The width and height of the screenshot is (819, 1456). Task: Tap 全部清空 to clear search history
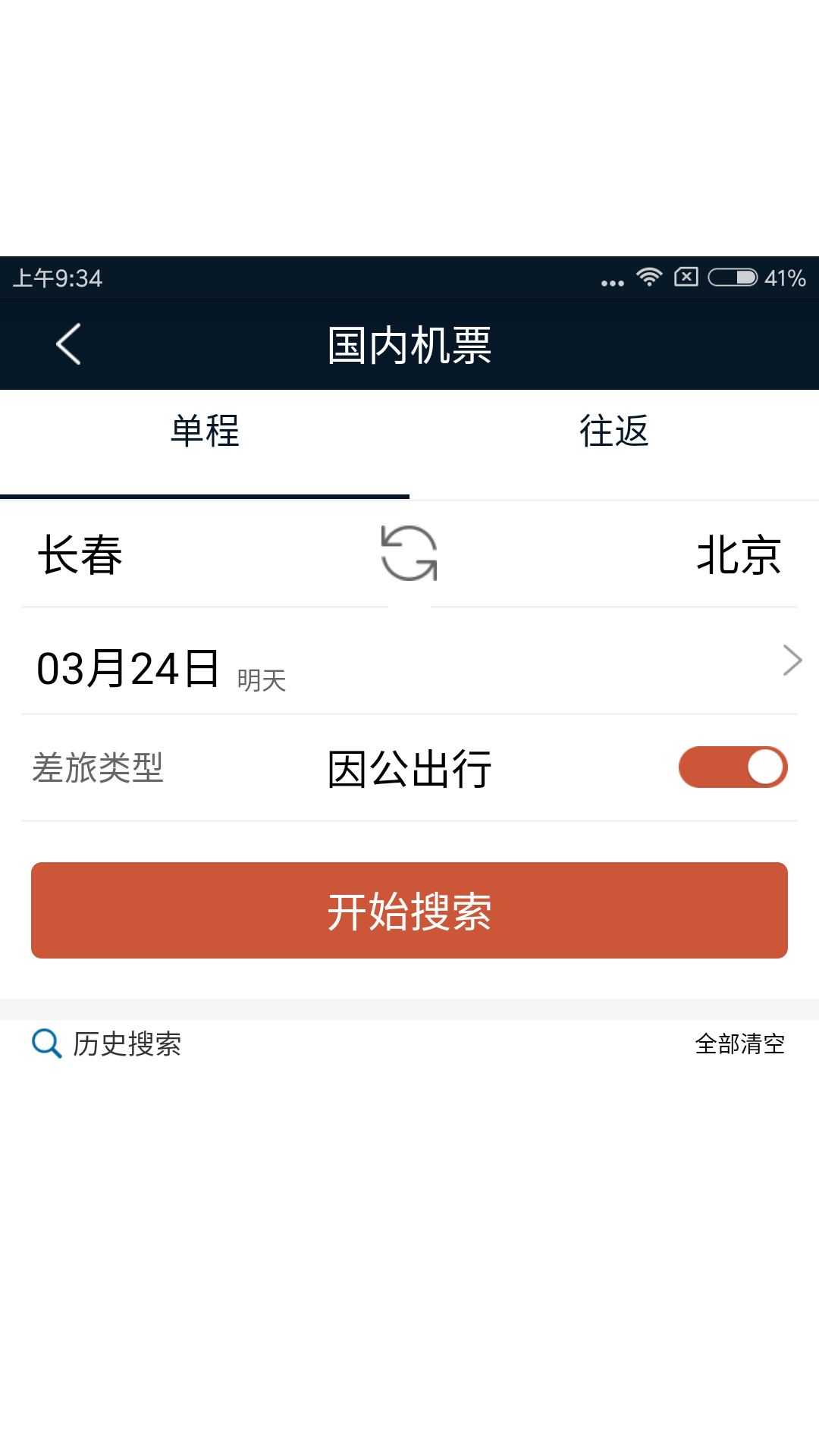point(739,1044)
